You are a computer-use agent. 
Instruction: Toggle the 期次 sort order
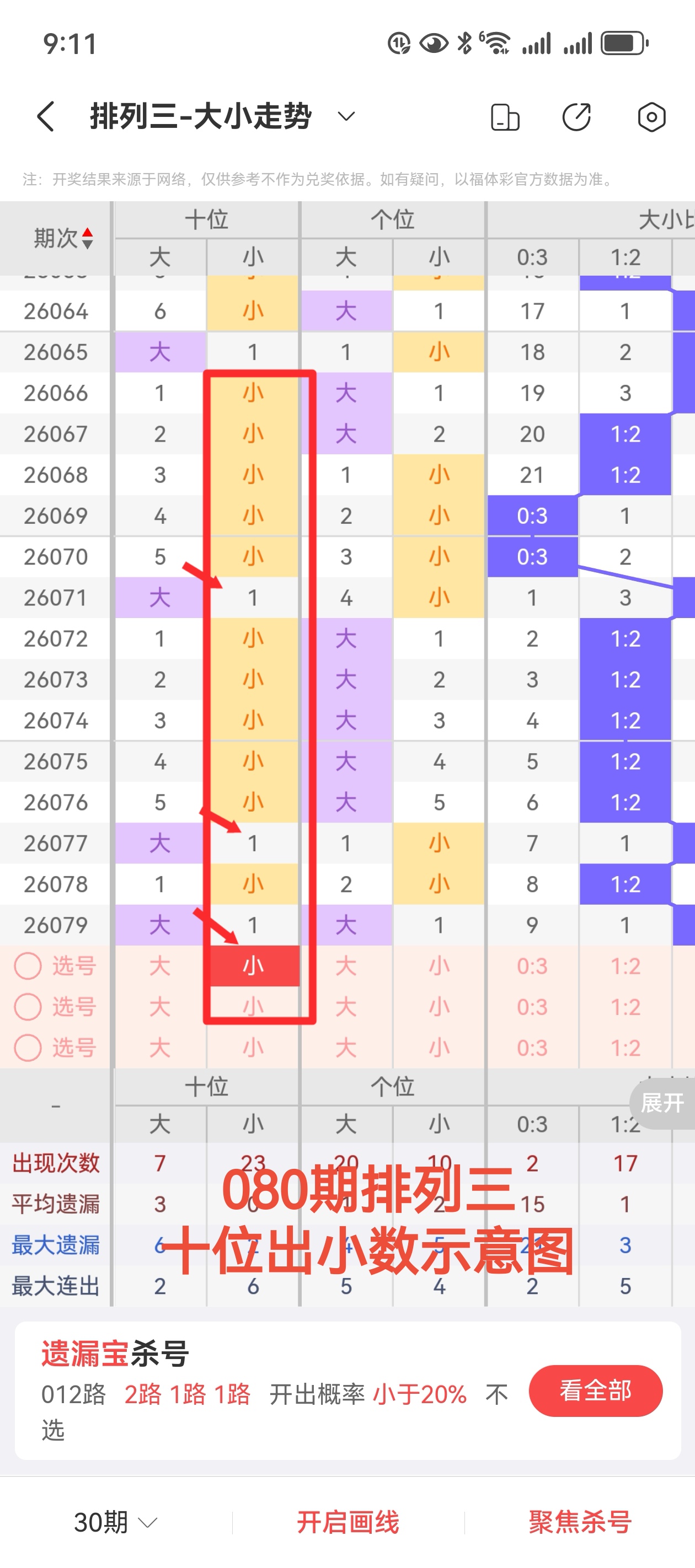coord(64,238)
